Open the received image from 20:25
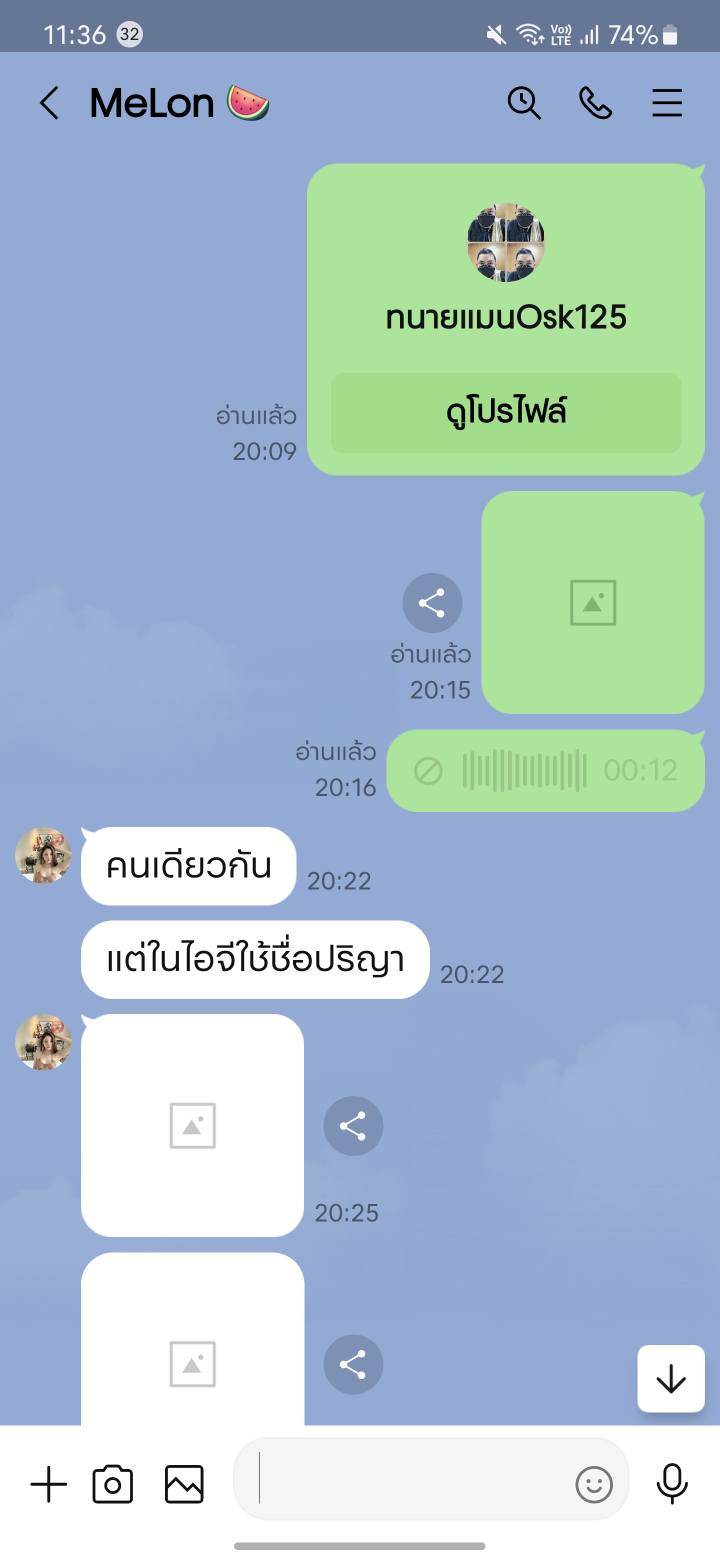 click(x=192, y=1126)
